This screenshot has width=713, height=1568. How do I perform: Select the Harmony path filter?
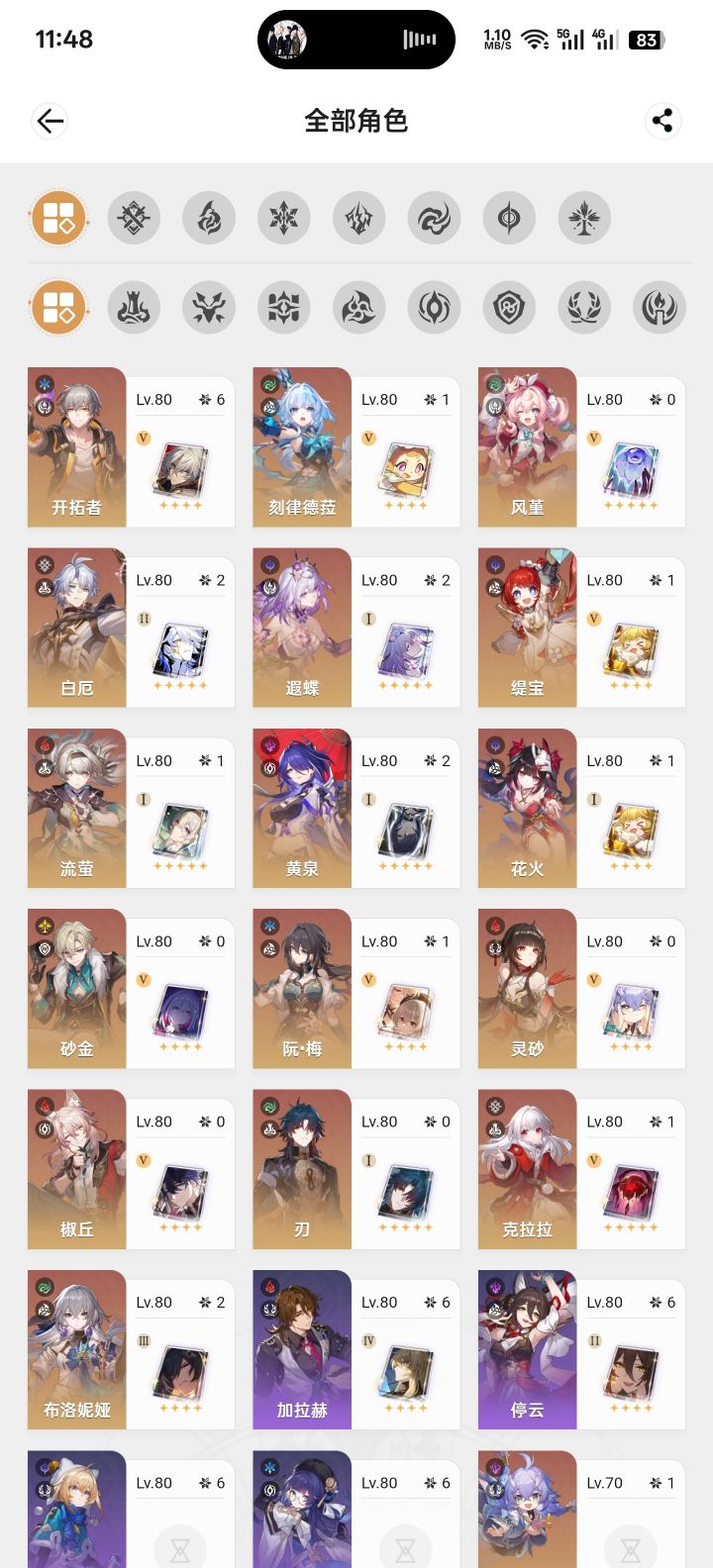(359, 308)
